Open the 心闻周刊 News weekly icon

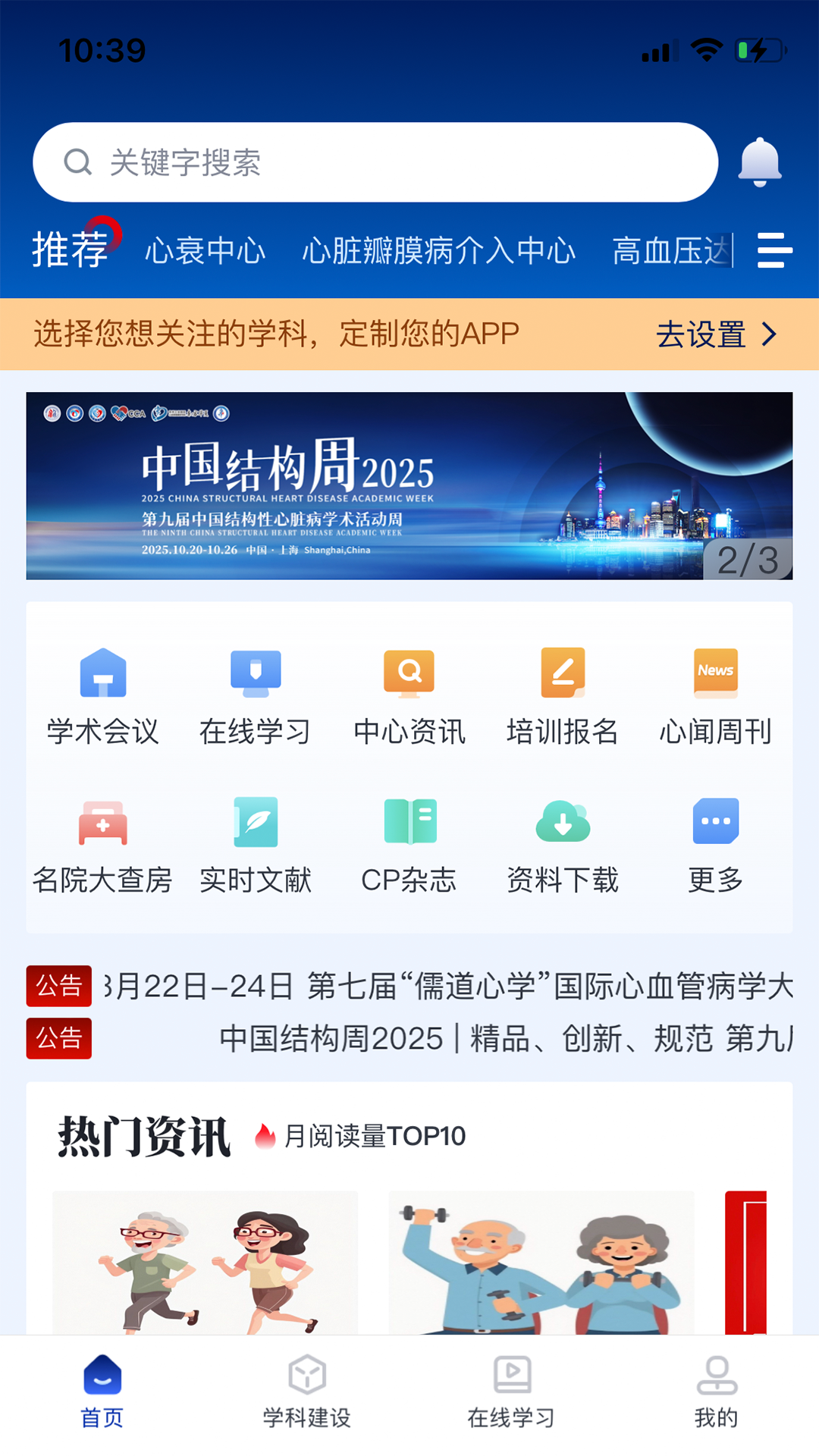(714, 694)
